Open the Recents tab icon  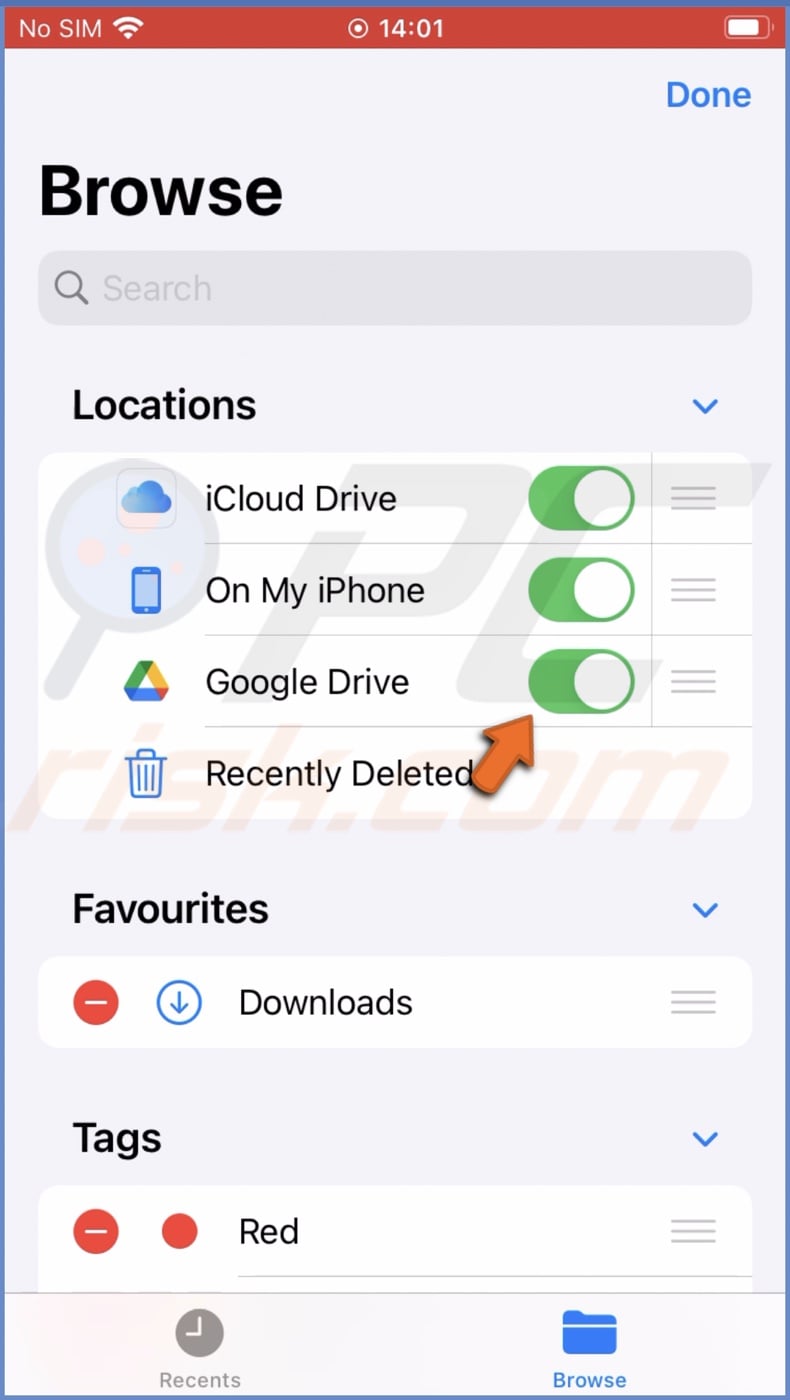click(199, 1333)
